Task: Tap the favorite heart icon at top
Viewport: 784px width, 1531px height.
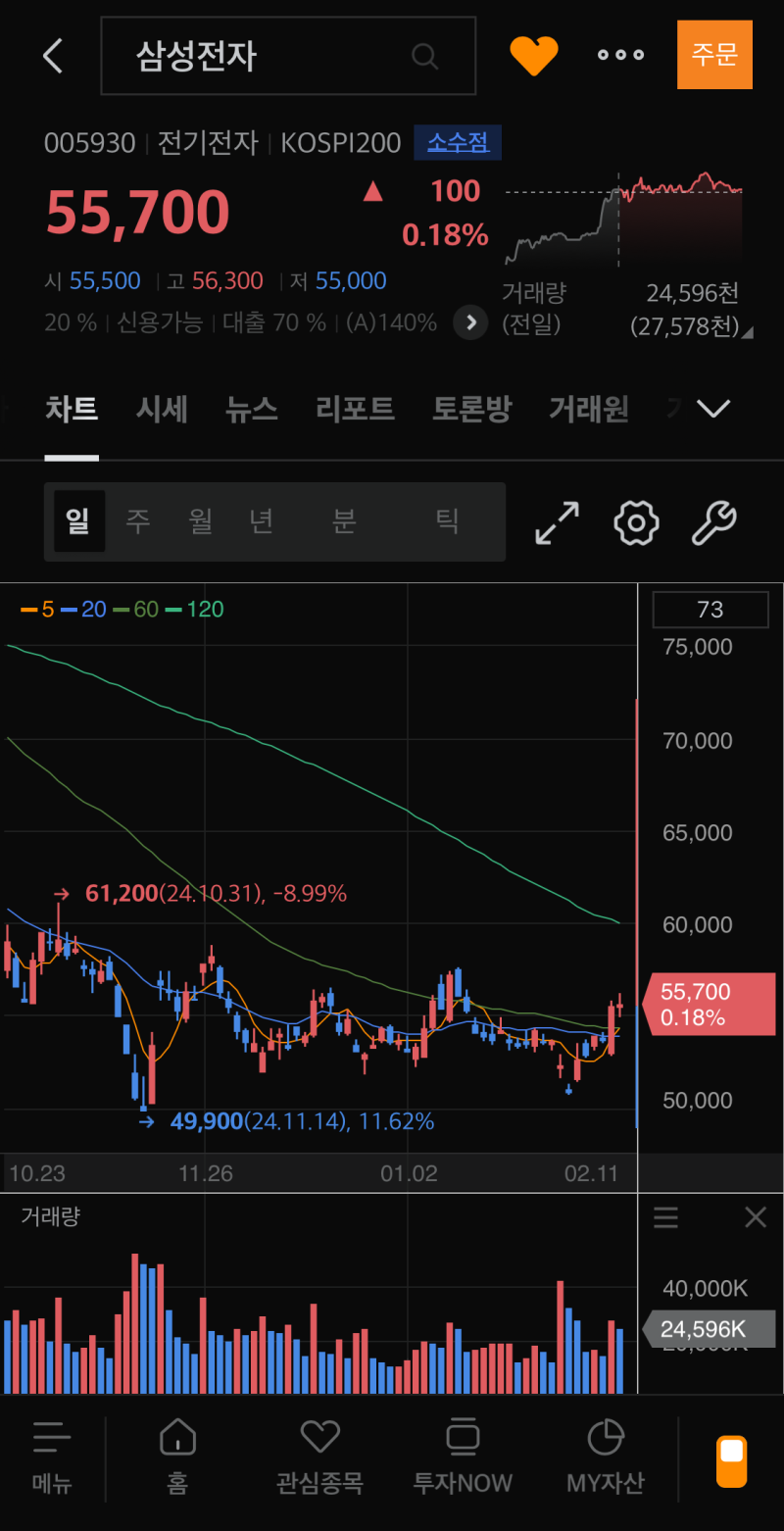Action: click(x=534, y=56)
